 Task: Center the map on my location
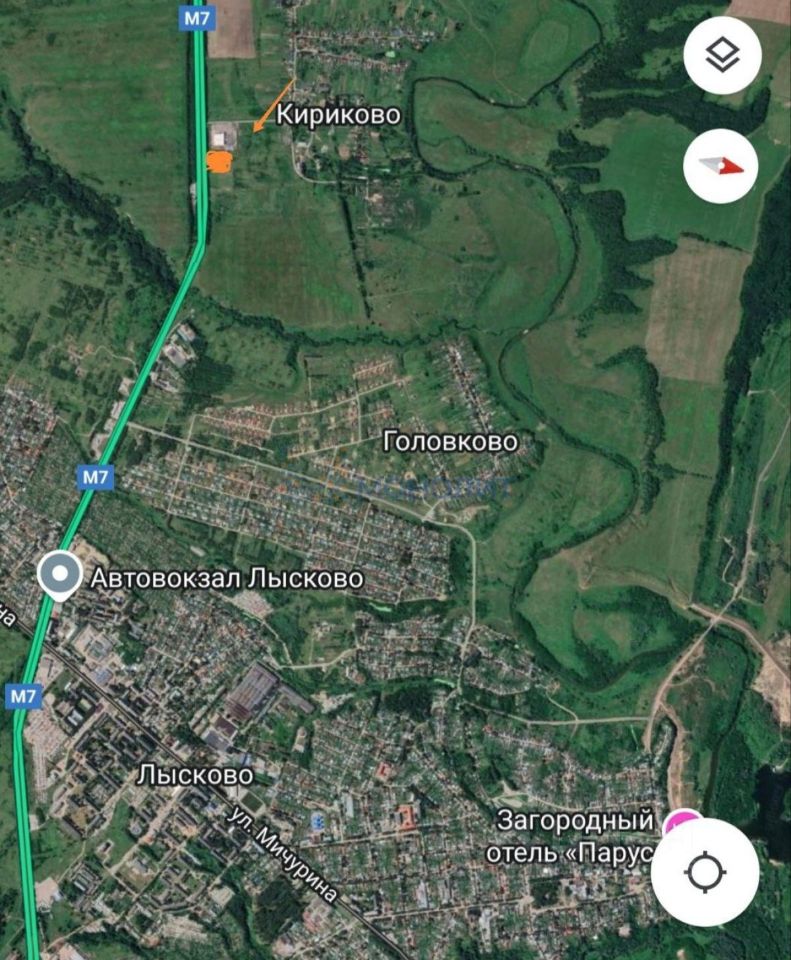click(705, 872)
